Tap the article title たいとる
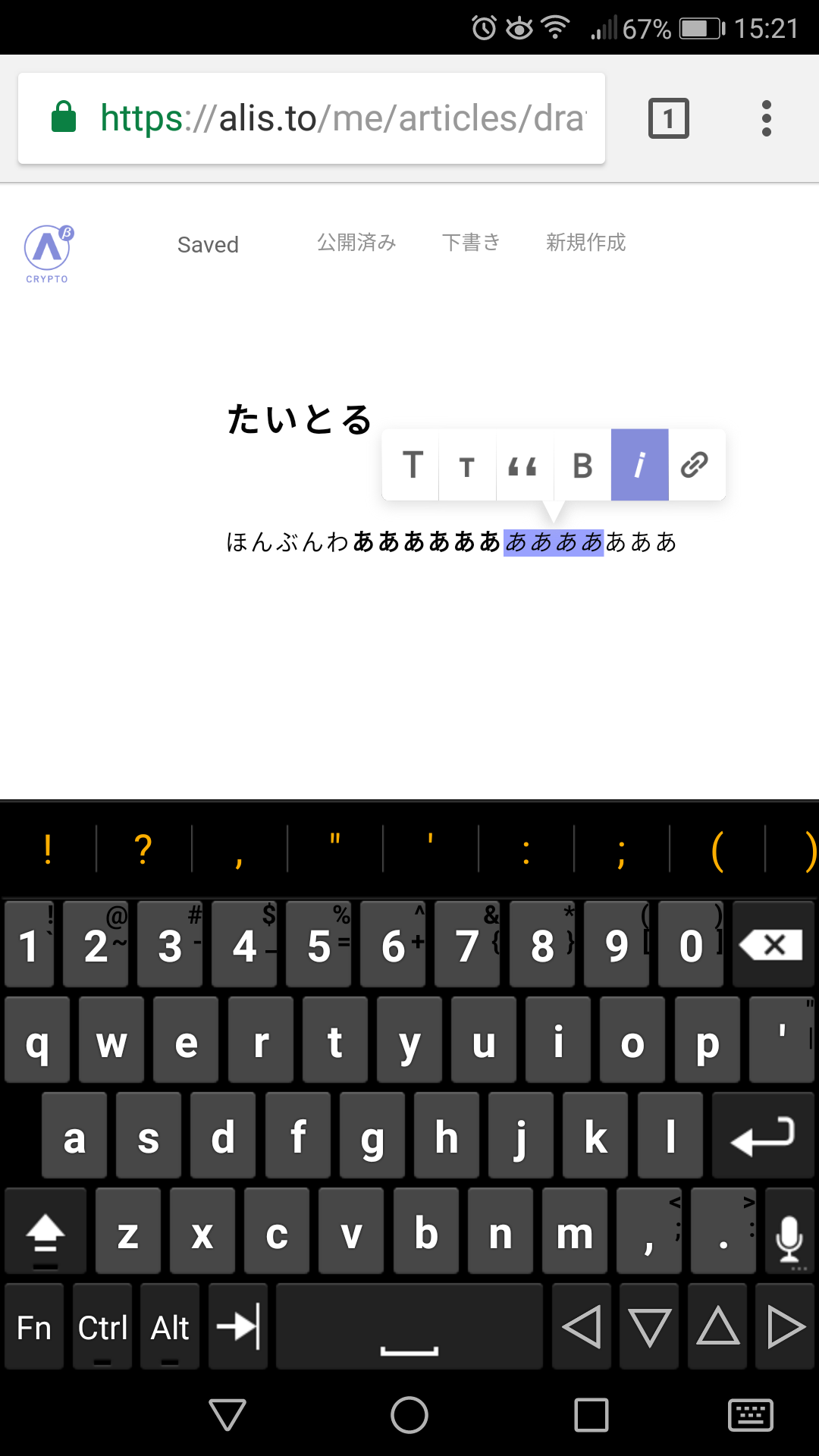 point(300,419)
